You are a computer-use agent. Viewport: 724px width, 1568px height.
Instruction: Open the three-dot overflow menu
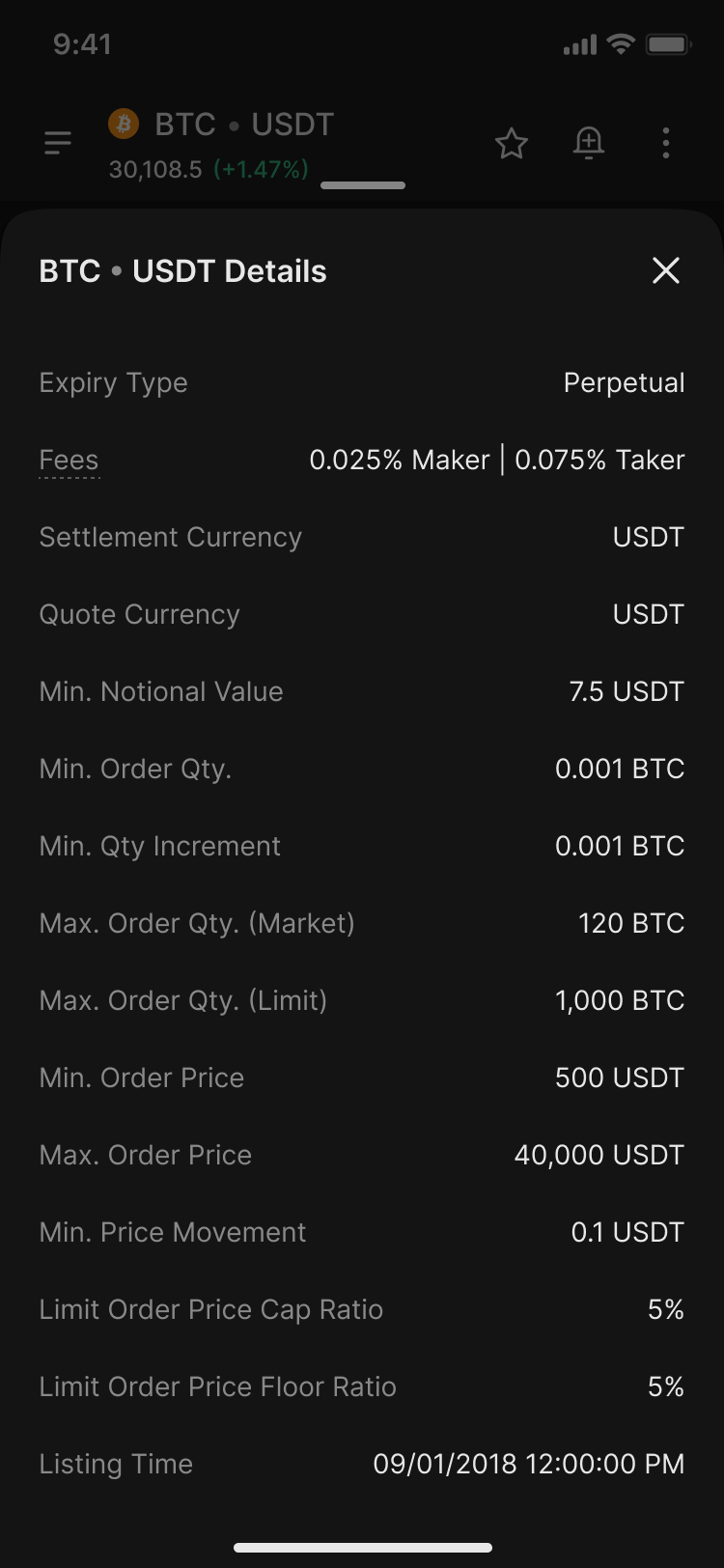pyautogui.click(x=666, y=143)
